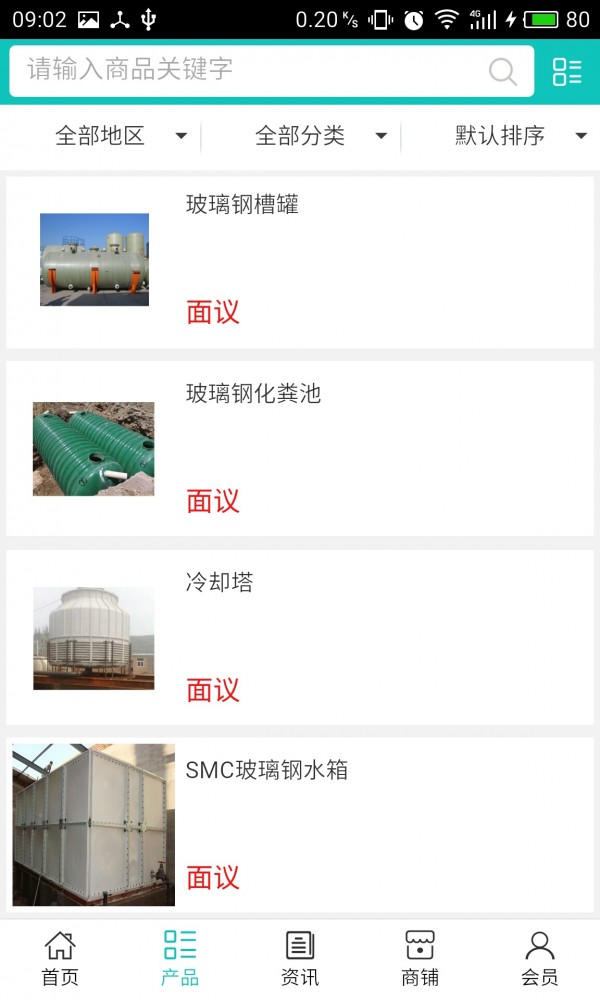The width and height of the screenshot is (600, 1000).
Task: Select the 产品 products tab
Action: pyautogui.click(x=180, y=958)
